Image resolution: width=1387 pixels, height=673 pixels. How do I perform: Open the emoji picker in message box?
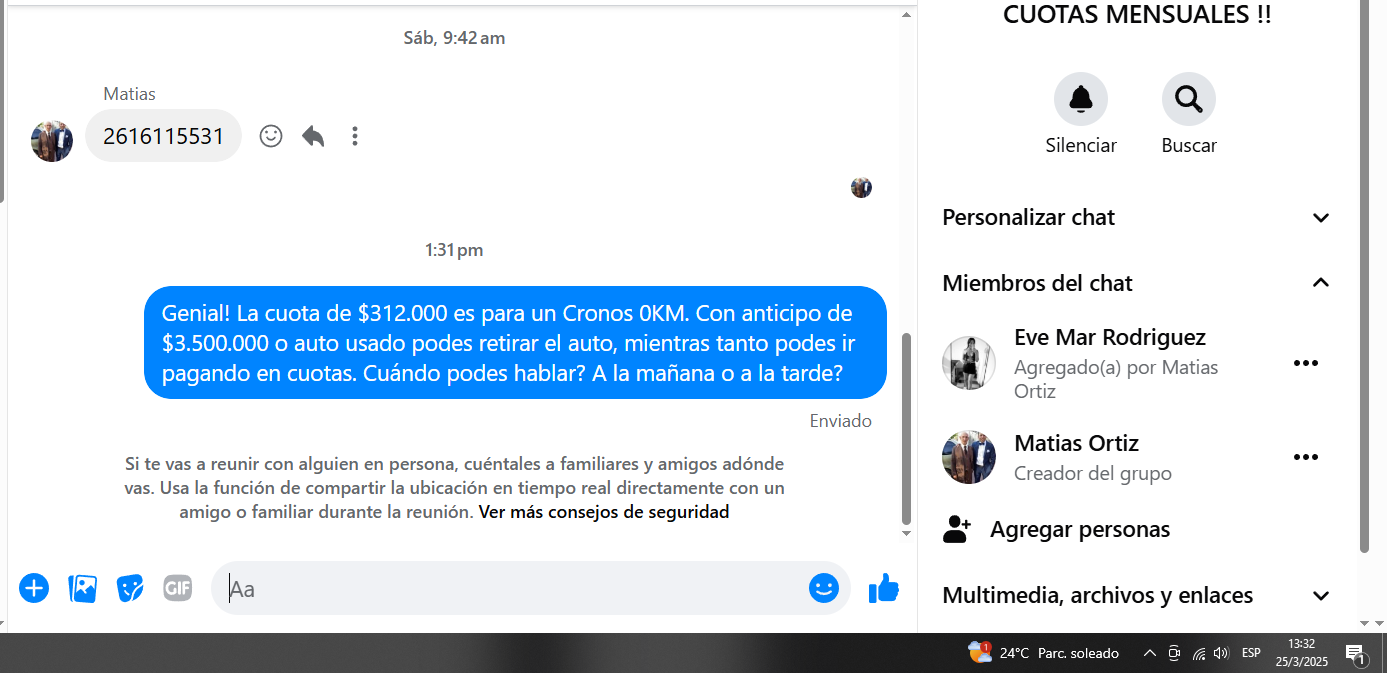[x=823, y=588]
